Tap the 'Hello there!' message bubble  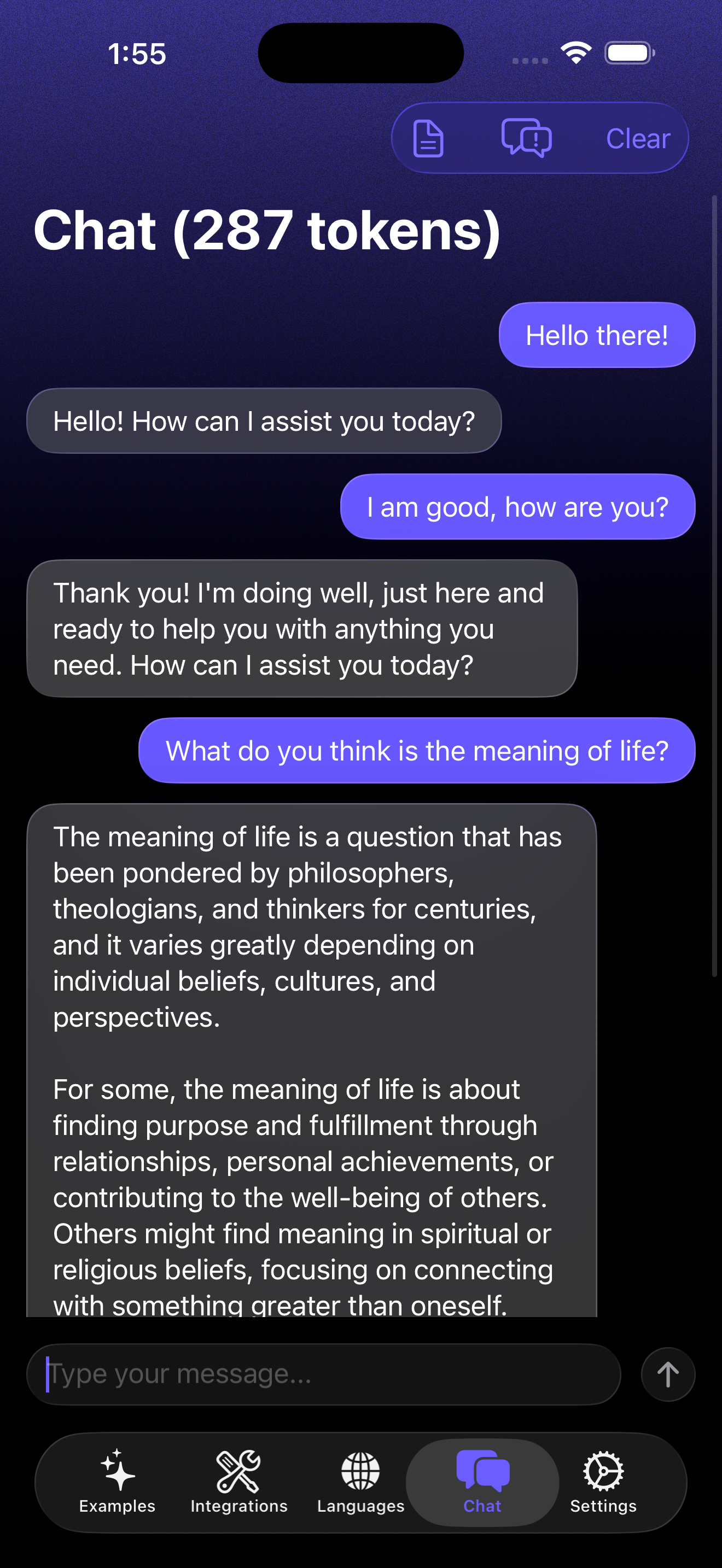597,334
